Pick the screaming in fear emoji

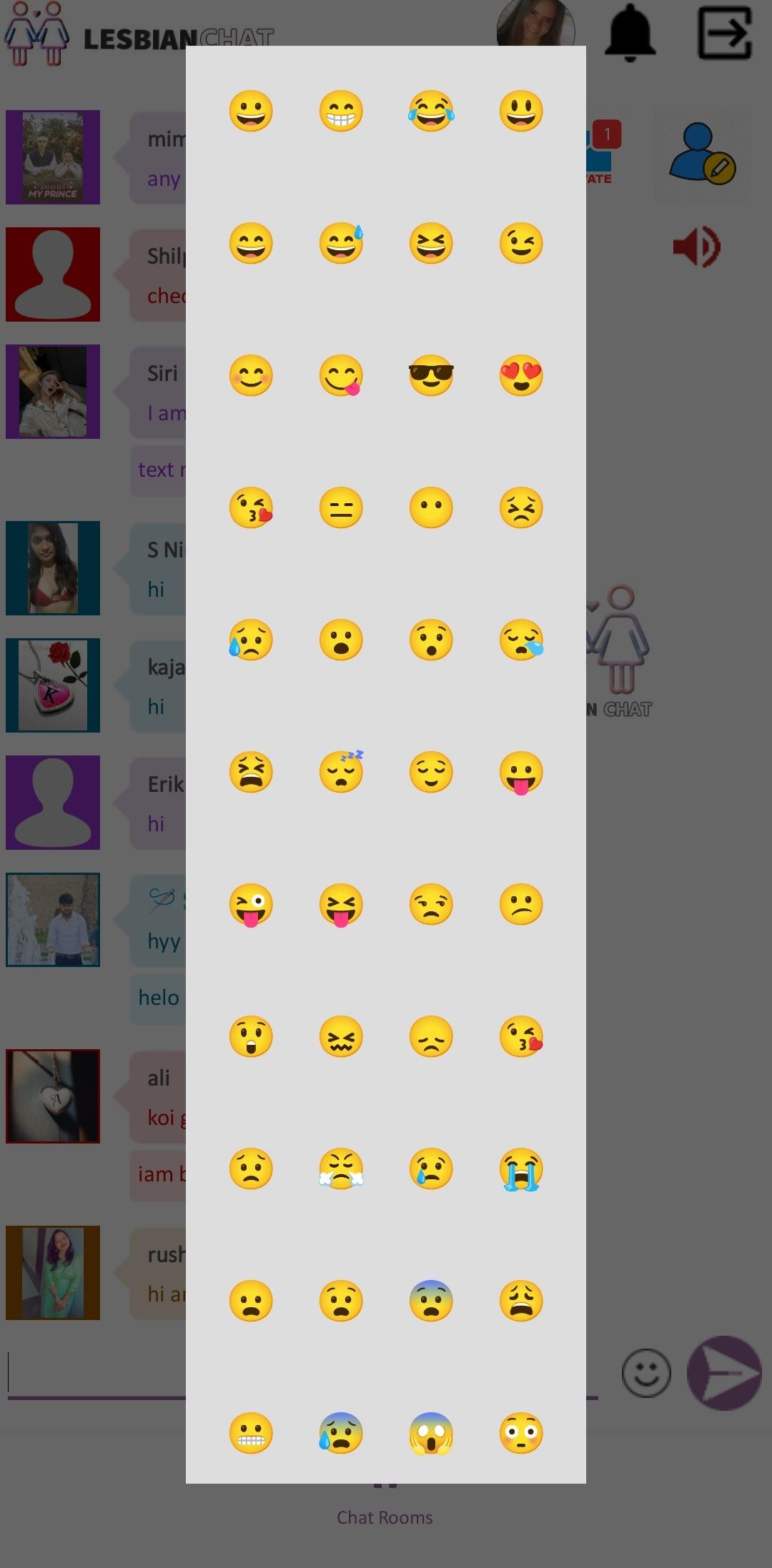(x=431, y=1433)
